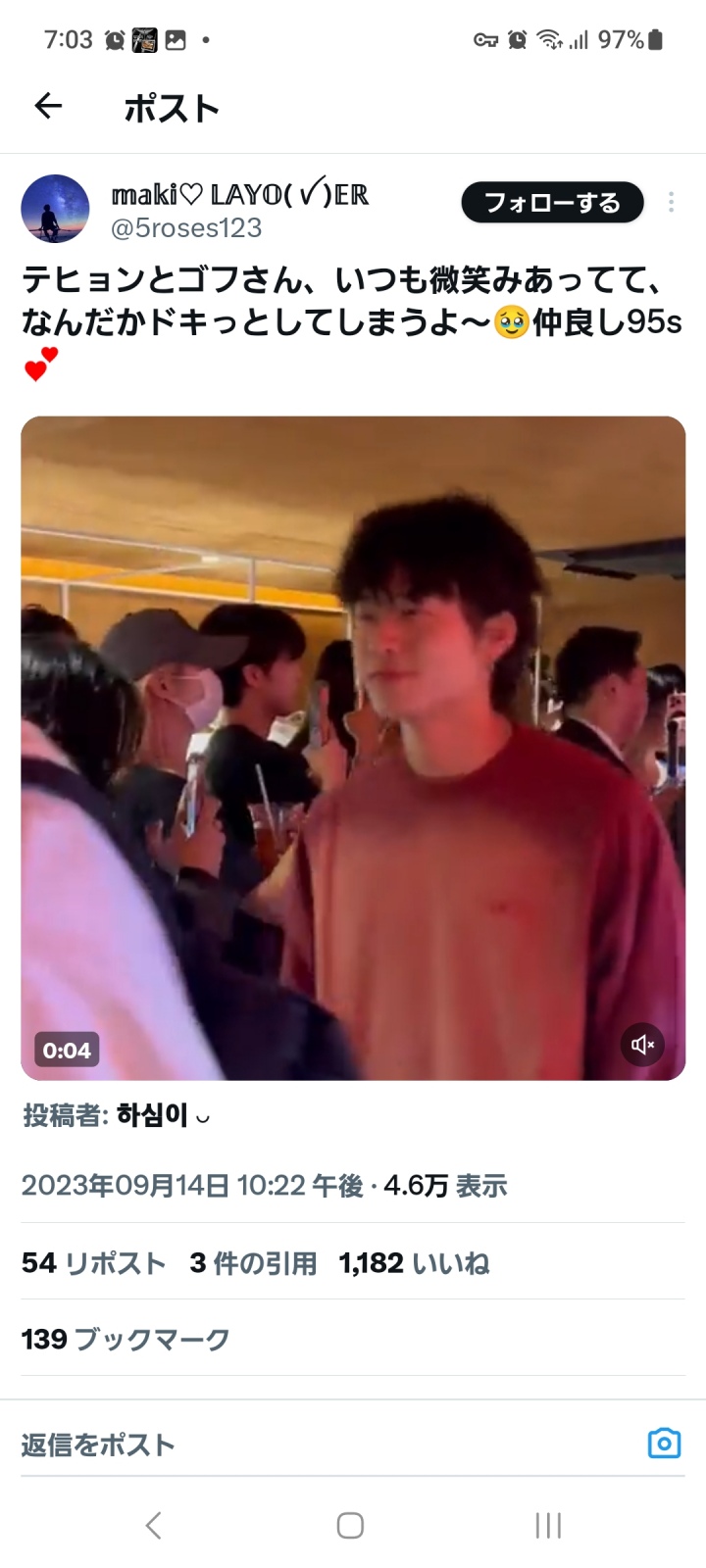
Task: View the 54 リポスト list
Action: [x=94, y=1263]
